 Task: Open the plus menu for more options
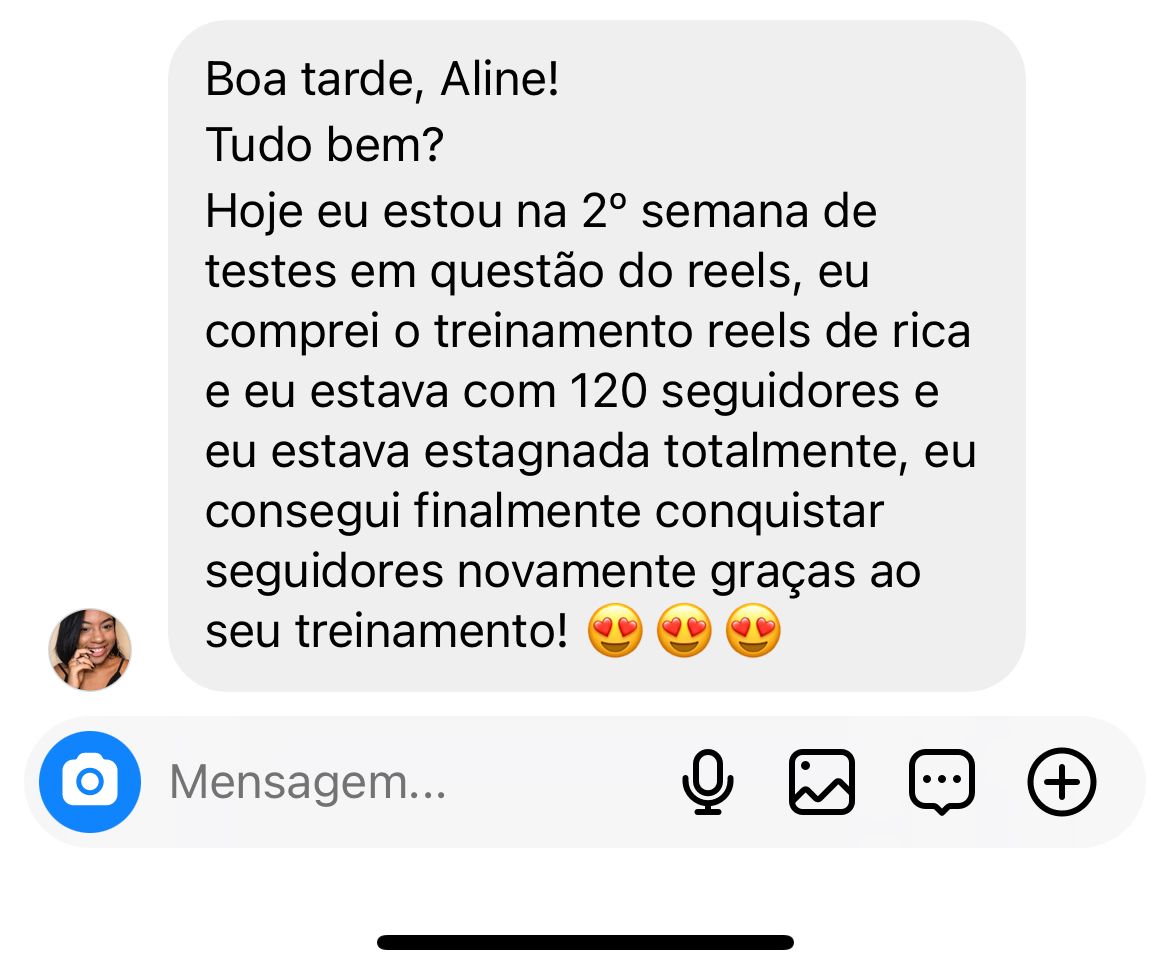(1062, 781)
